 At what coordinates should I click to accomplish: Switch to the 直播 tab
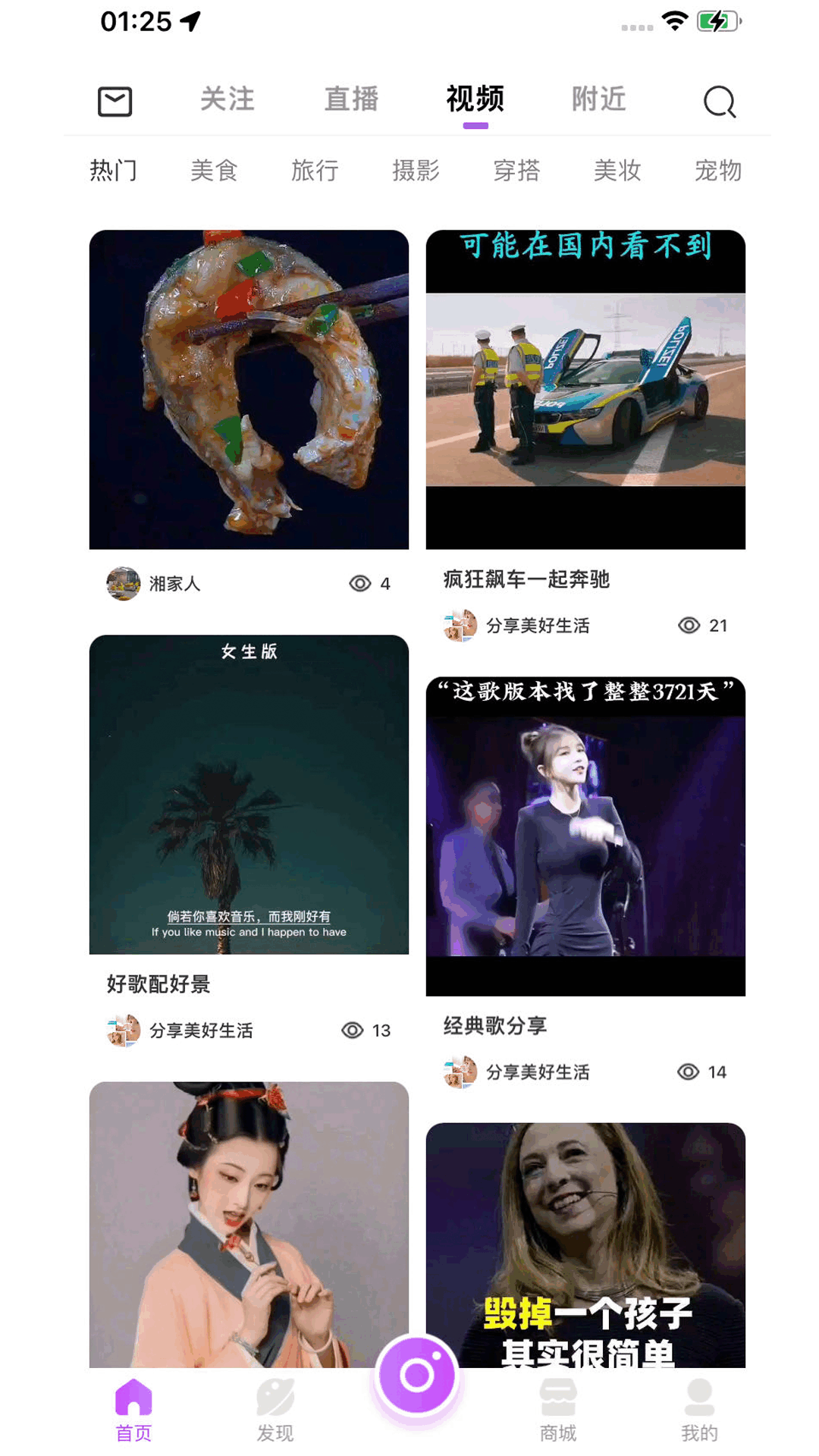352,99
